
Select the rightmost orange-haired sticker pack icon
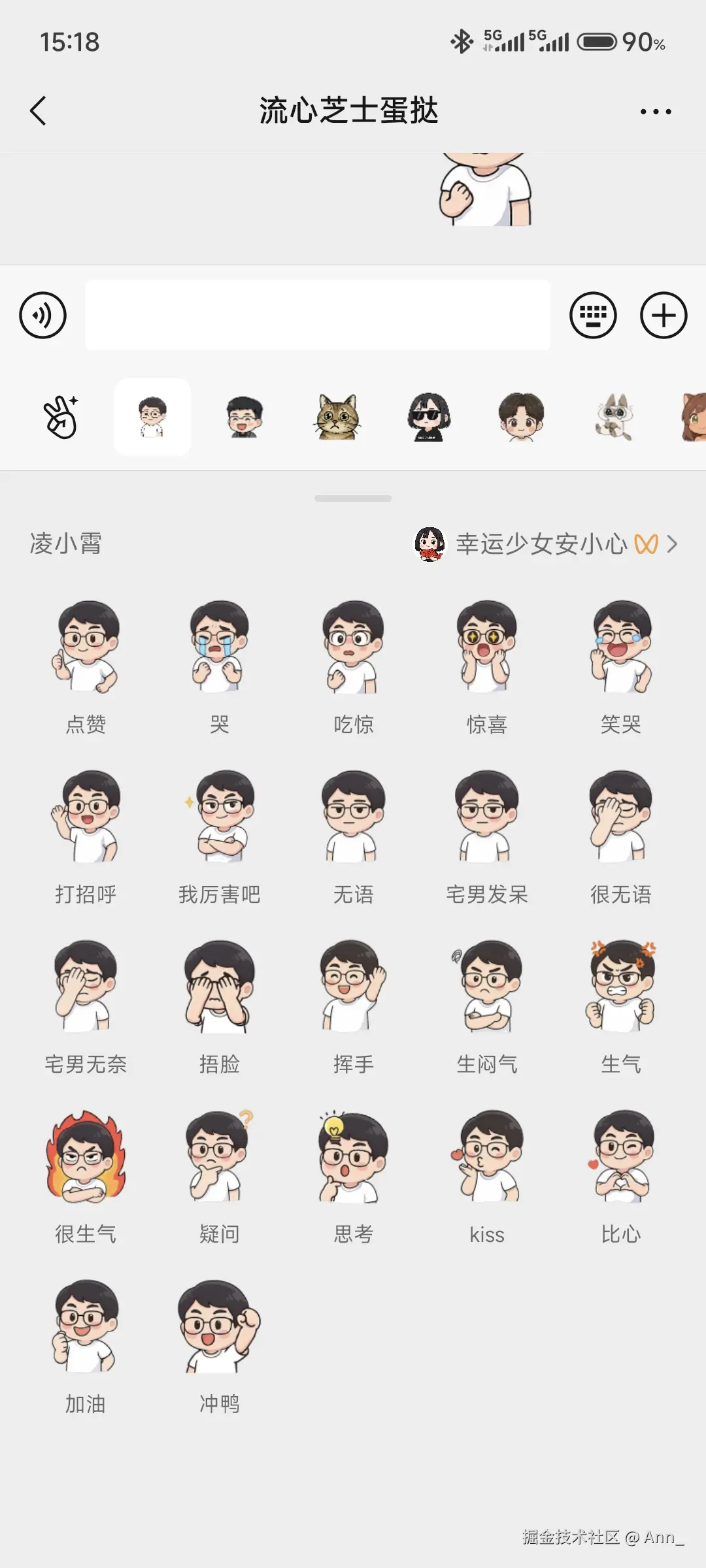694,417
